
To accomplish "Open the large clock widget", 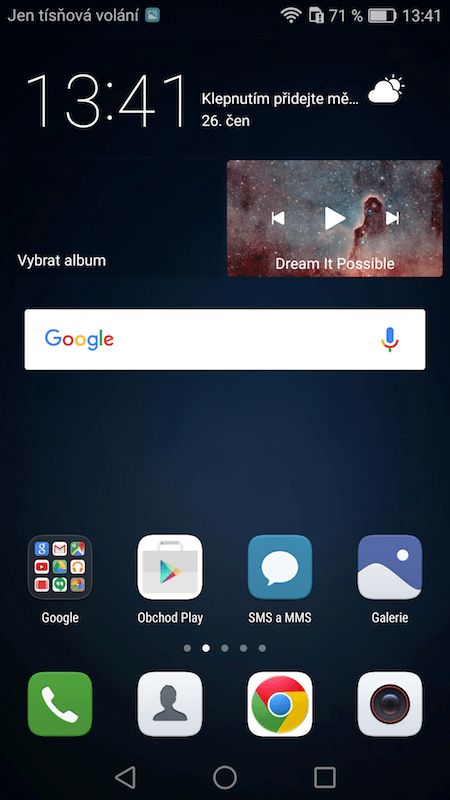I will click(107, 101).
